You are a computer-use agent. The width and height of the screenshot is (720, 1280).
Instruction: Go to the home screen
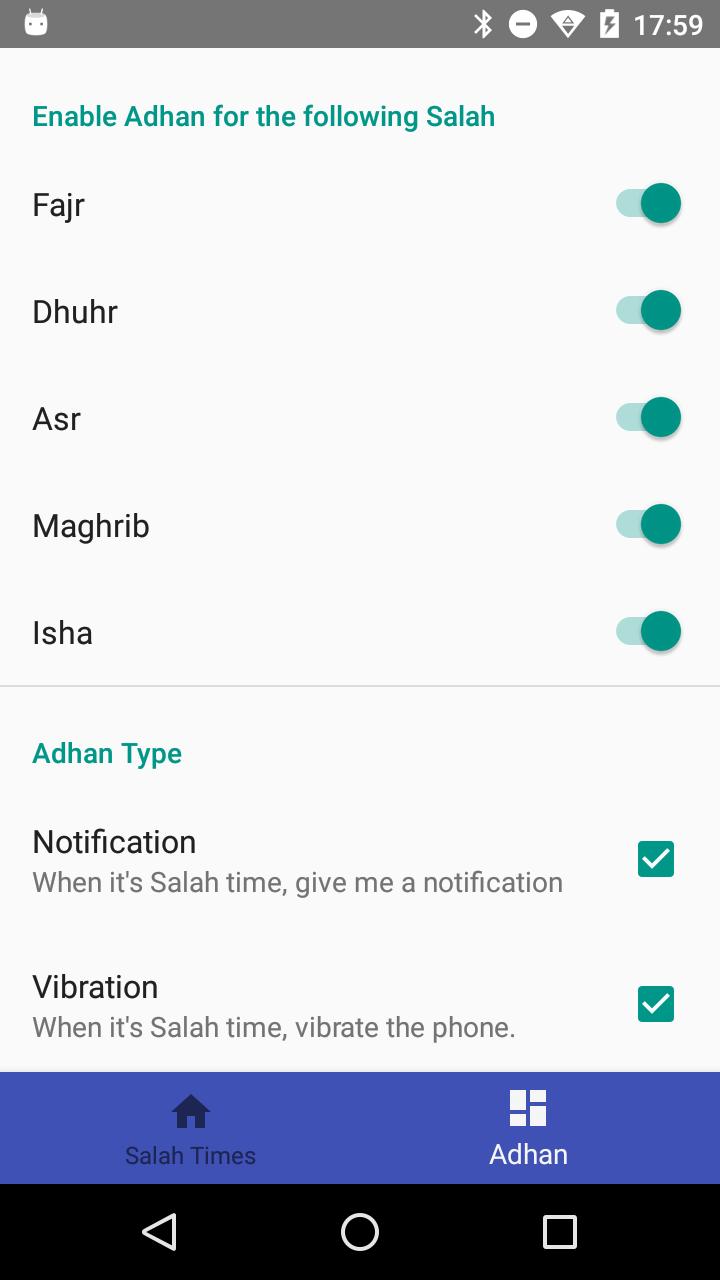click(360, 1232)
